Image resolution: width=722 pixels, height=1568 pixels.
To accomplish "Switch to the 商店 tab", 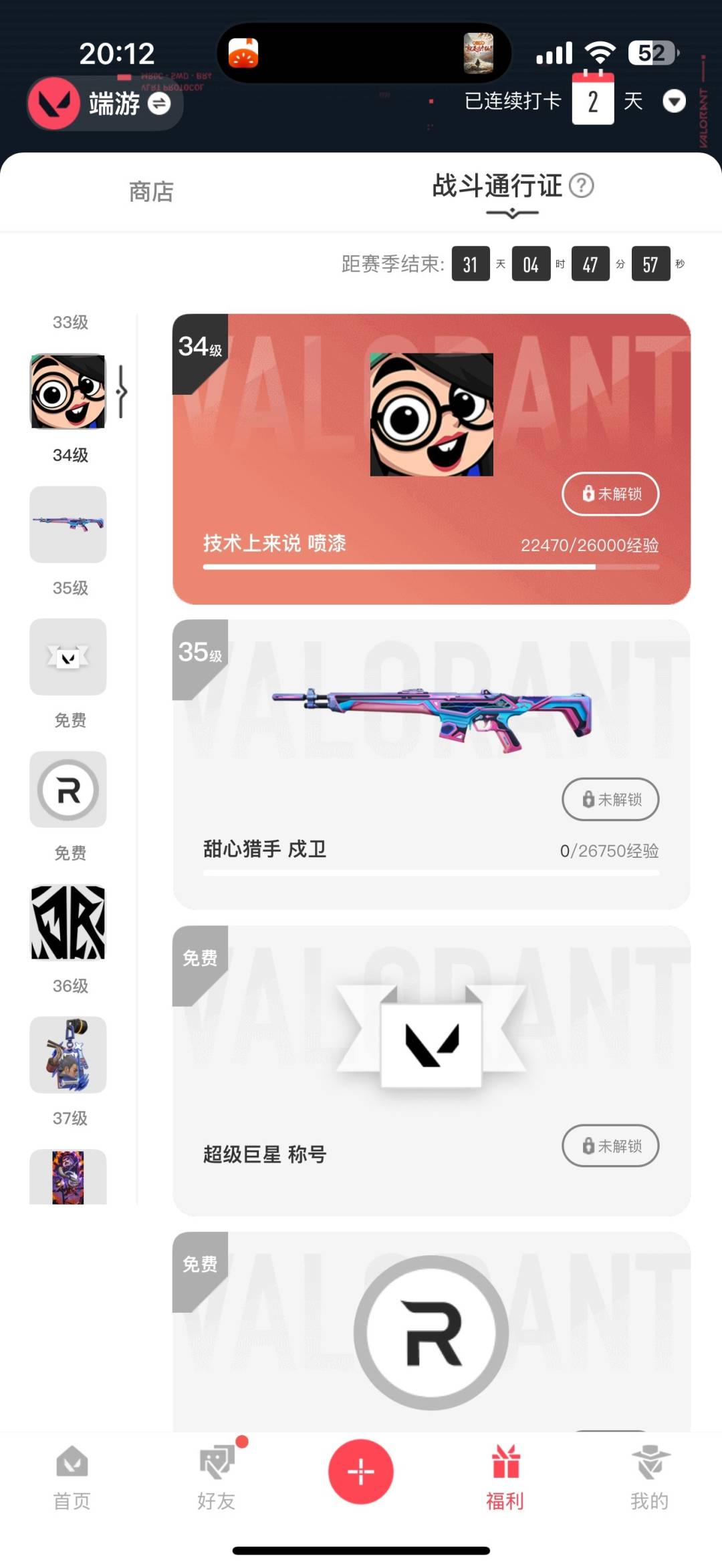I will click(x=151, y=192).
